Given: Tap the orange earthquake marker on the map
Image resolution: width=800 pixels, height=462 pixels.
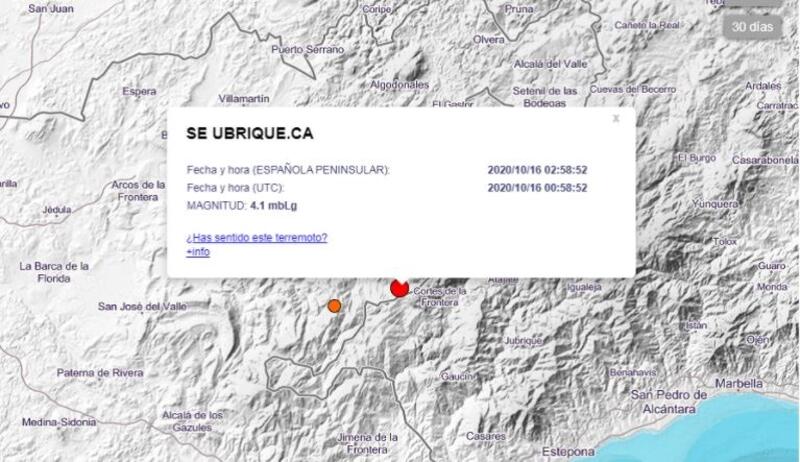Looking at the screenshot, I should (x=335, y=306).
